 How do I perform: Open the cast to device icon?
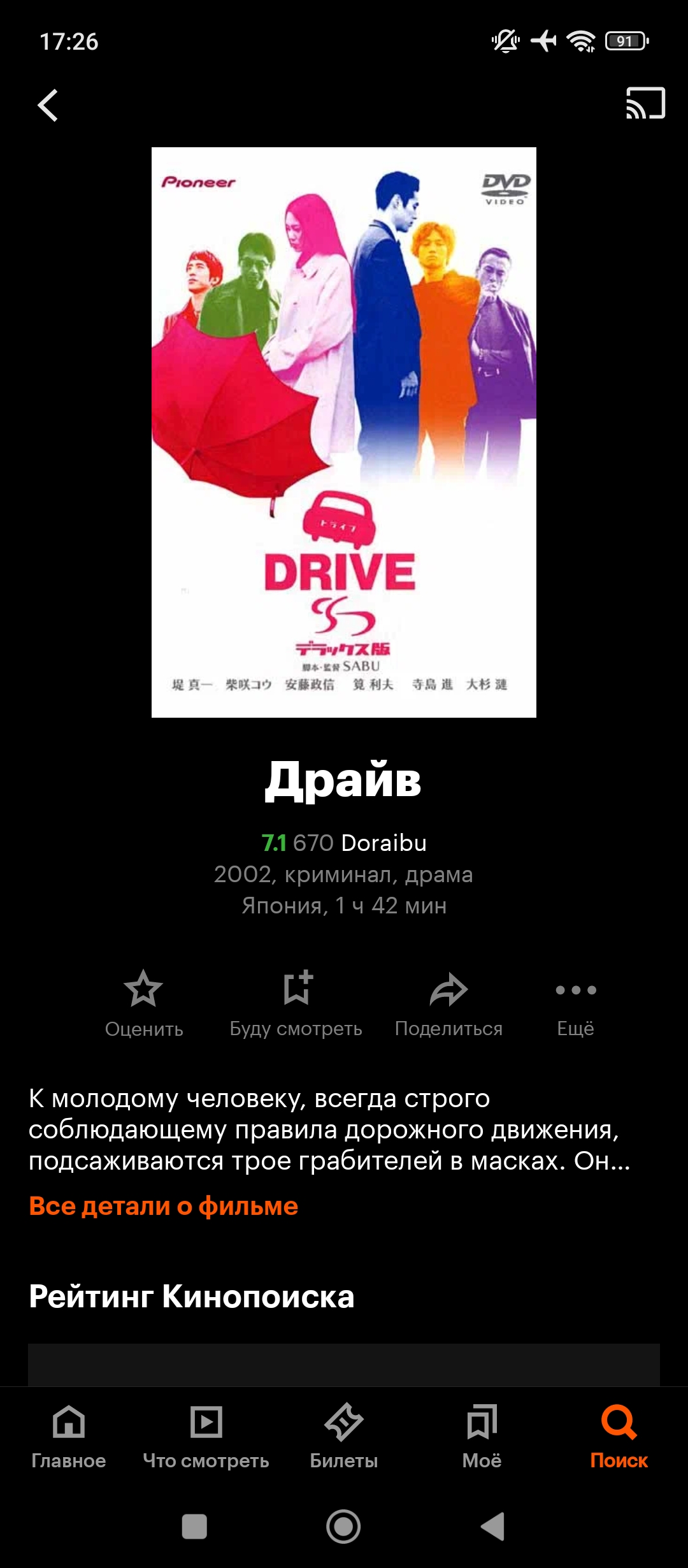coord(645,103)
